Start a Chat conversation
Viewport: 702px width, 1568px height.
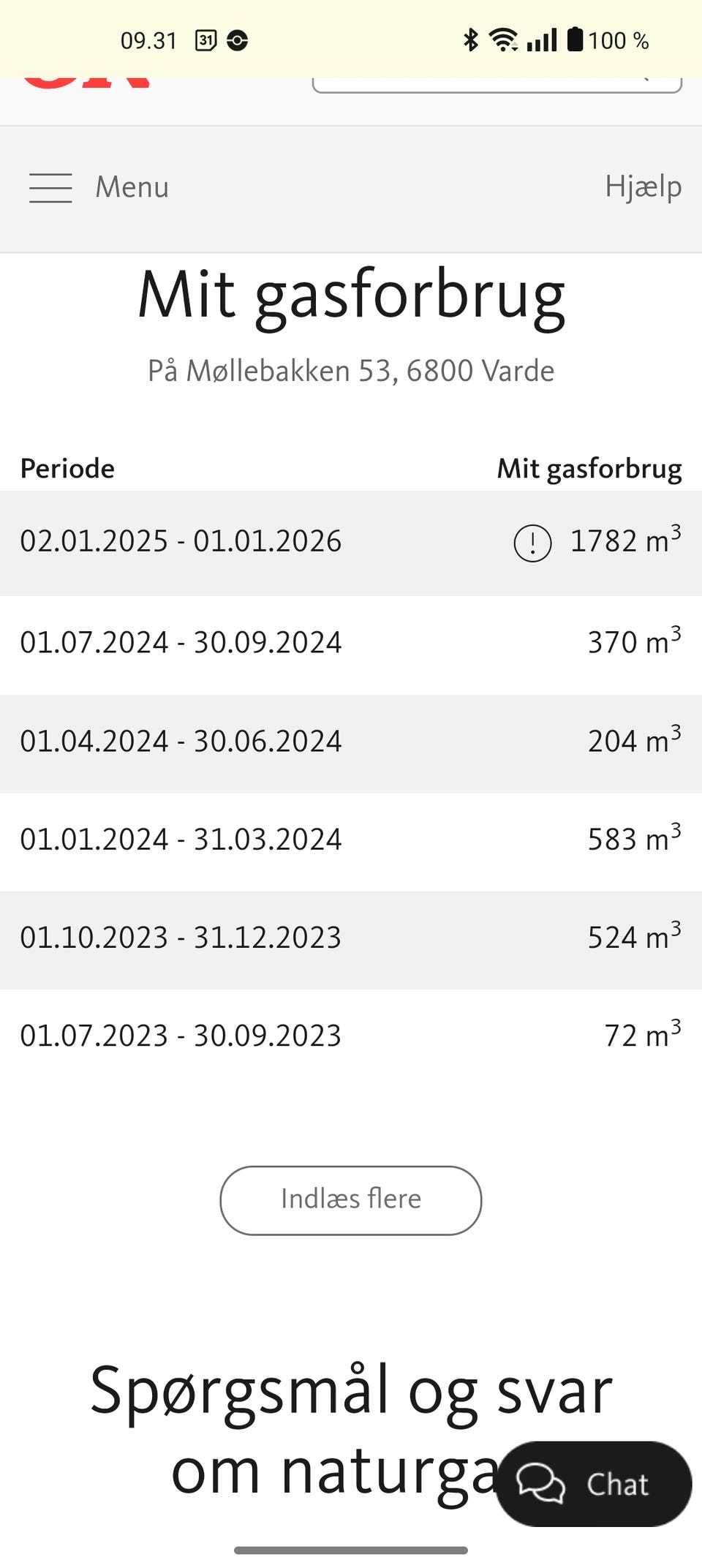point(594,1483)
